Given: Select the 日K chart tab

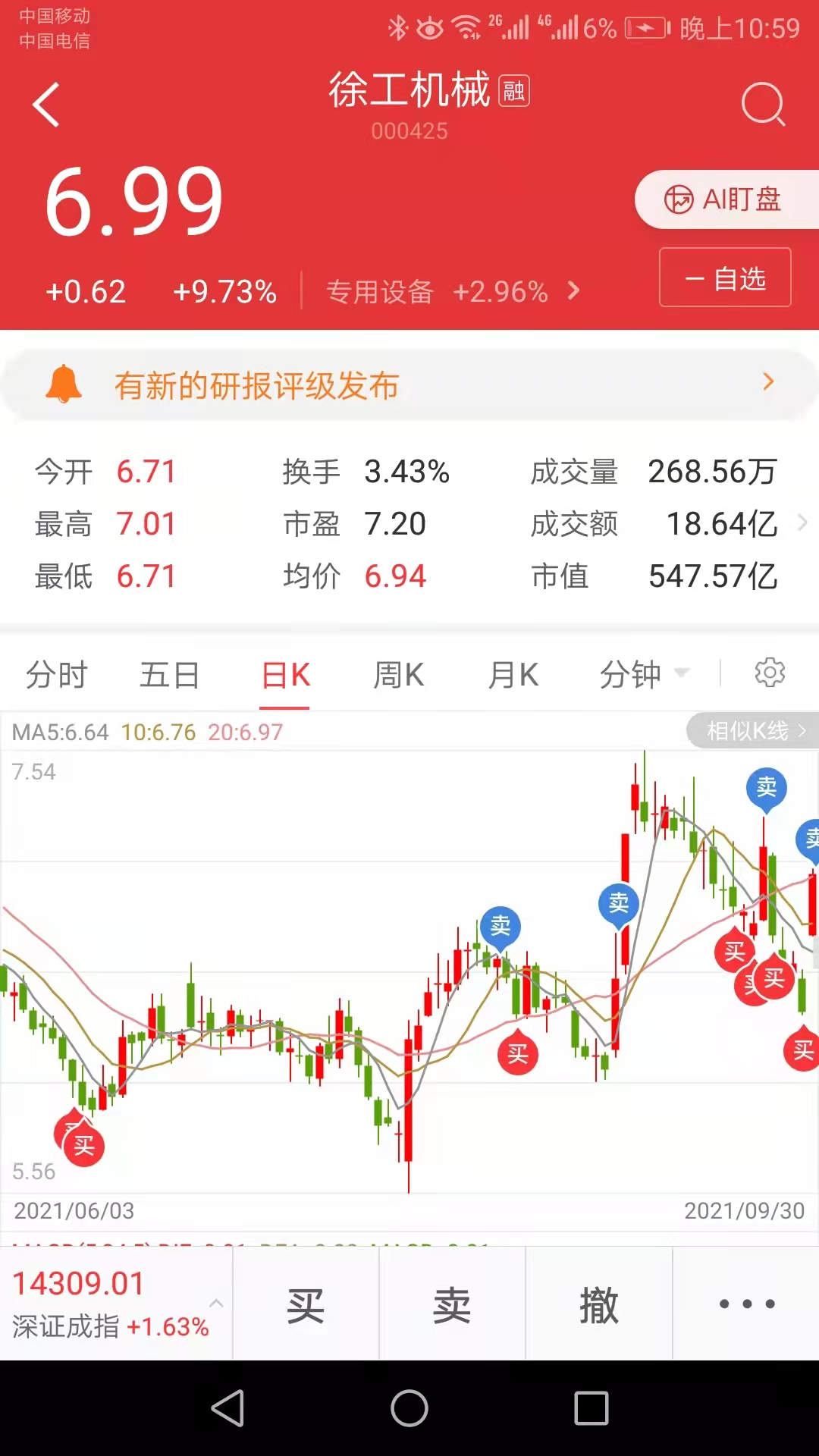Looking at the screenshot, I should (285, 674).
